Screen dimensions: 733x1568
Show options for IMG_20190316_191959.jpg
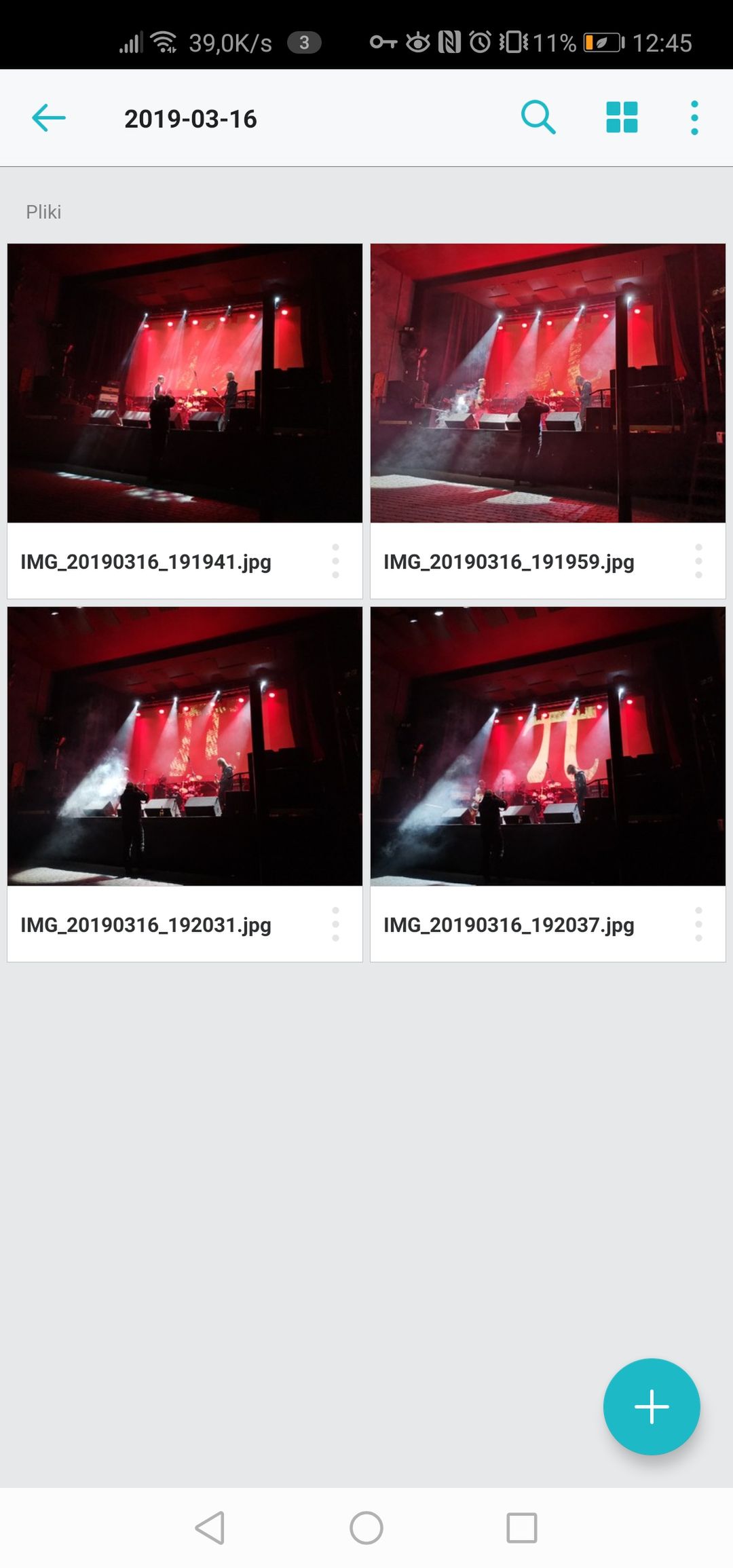point(698,561)
